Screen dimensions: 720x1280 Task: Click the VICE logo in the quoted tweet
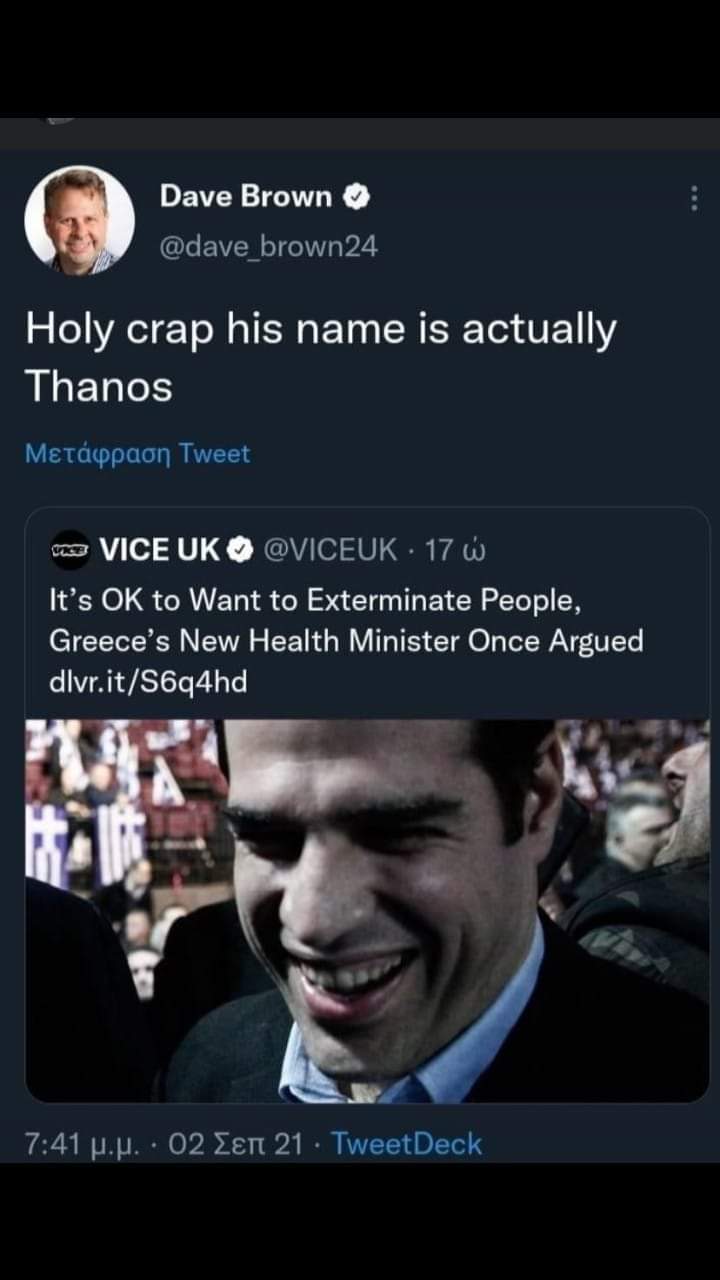(x=69, y=548)
